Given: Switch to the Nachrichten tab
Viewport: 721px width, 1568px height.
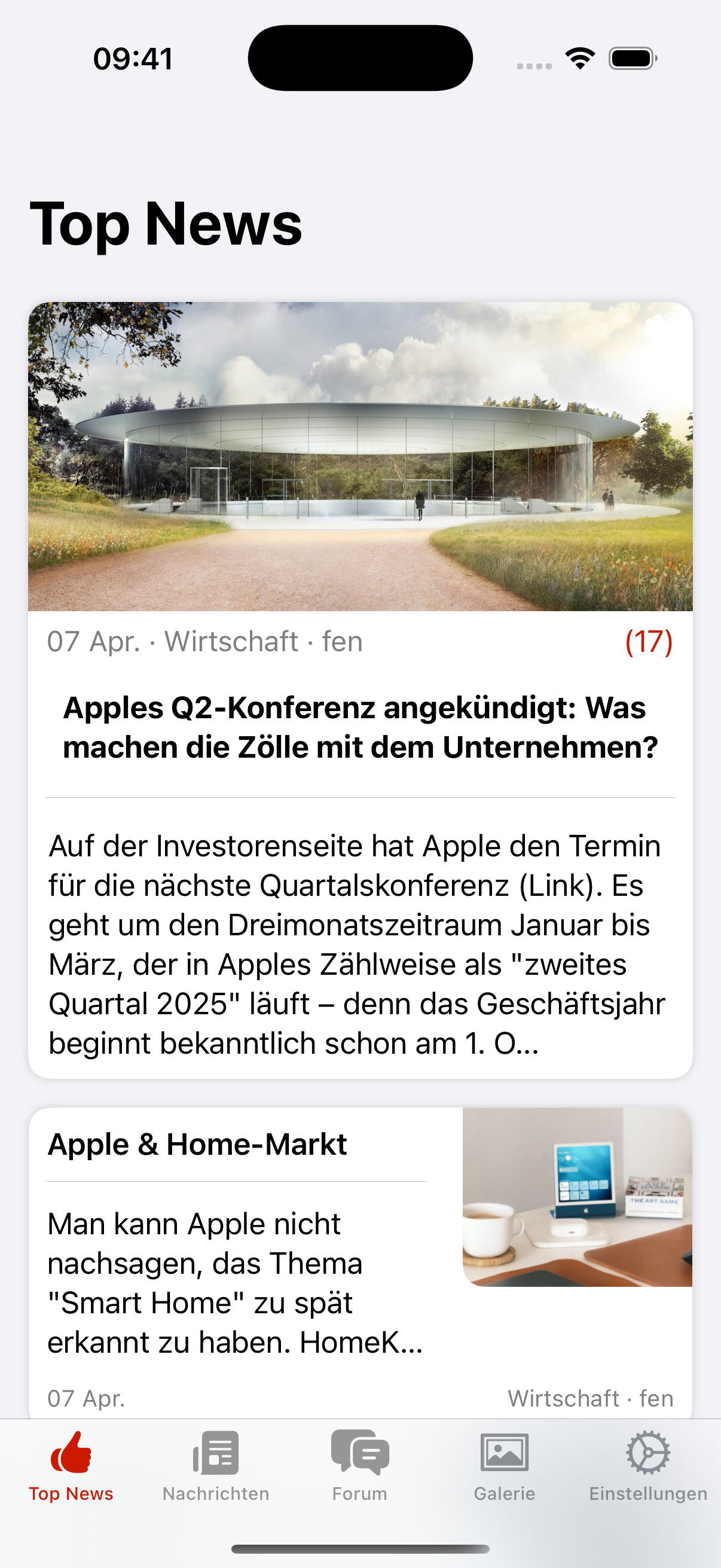Looking at the screenshot, I should pos(215,1466).
